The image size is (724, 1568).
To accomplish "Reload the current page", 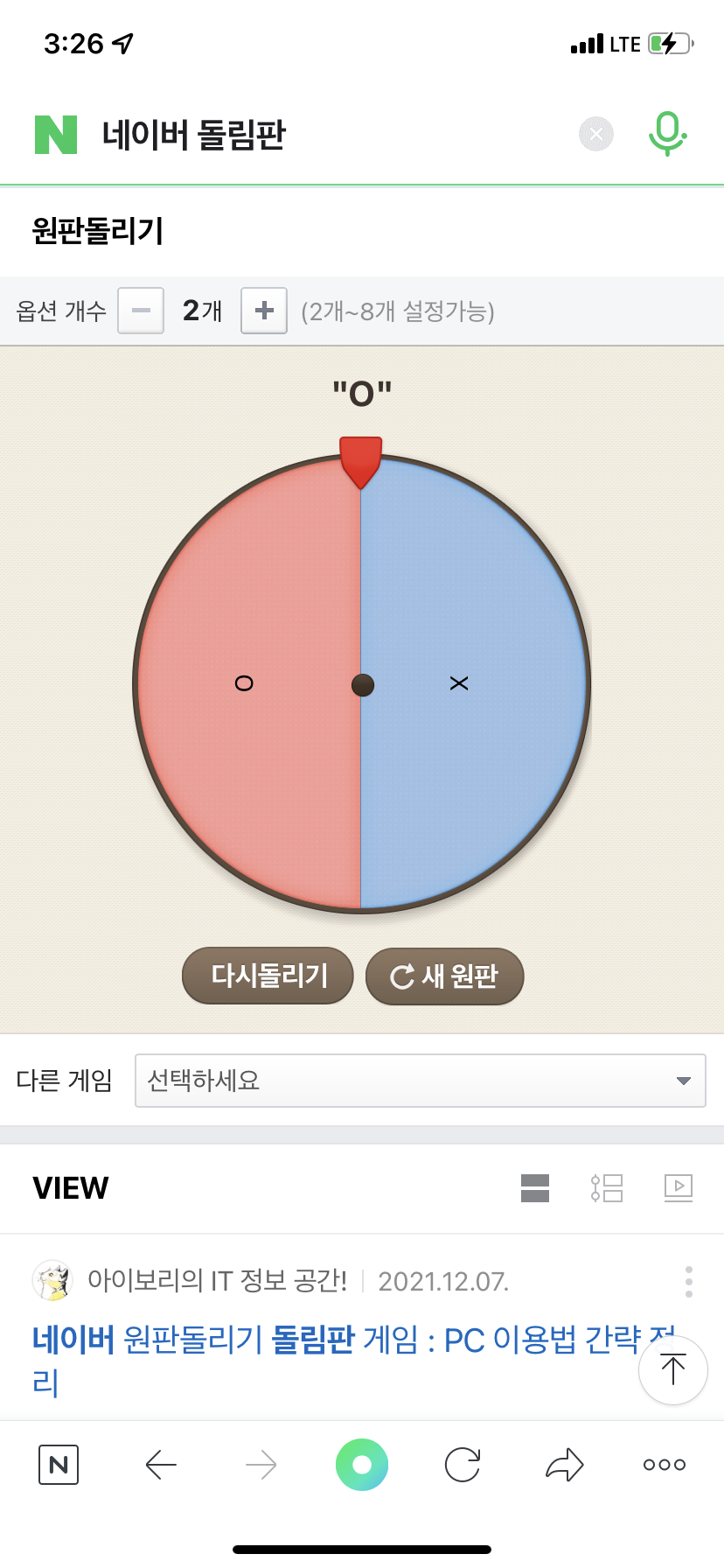I will 463,1465.
